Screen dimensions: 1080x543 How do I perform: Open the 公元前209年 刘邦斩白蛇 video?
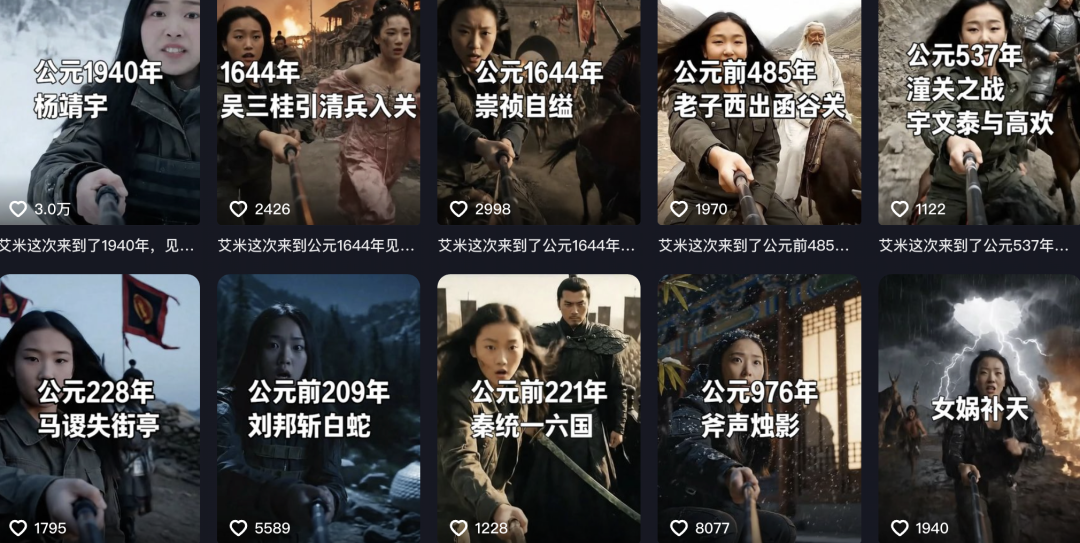(318, 408)
